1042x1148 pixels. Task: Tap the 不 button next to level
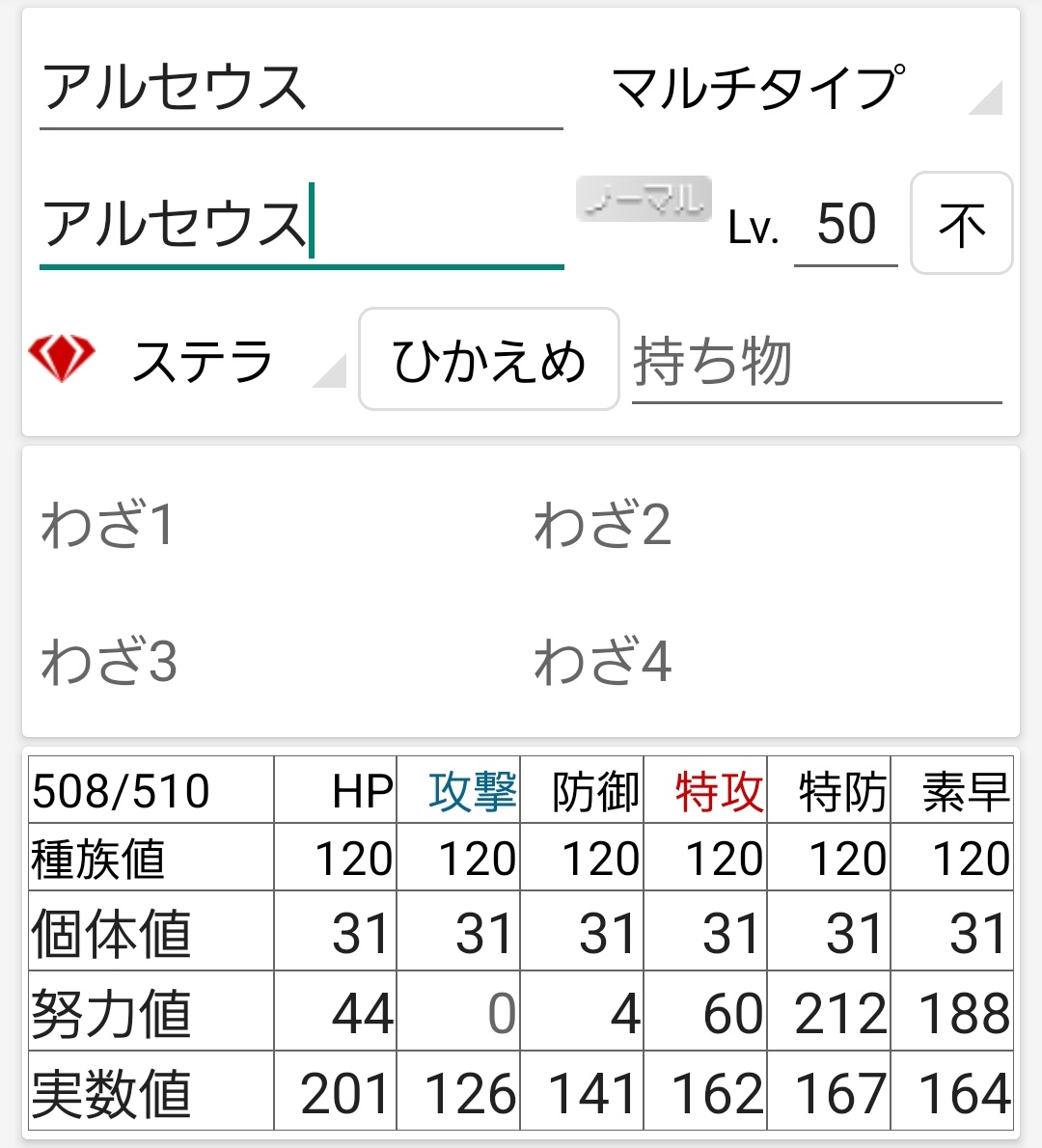coord(962,223)
